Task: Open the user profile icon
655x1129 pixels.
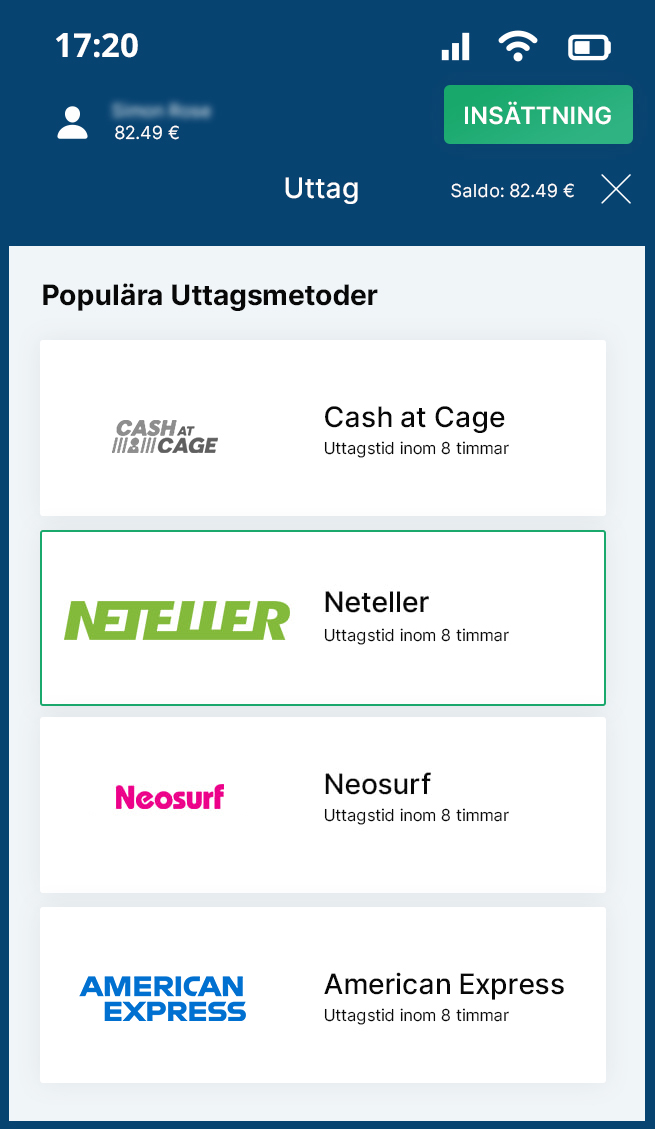Action: click(x=73, y=122)
